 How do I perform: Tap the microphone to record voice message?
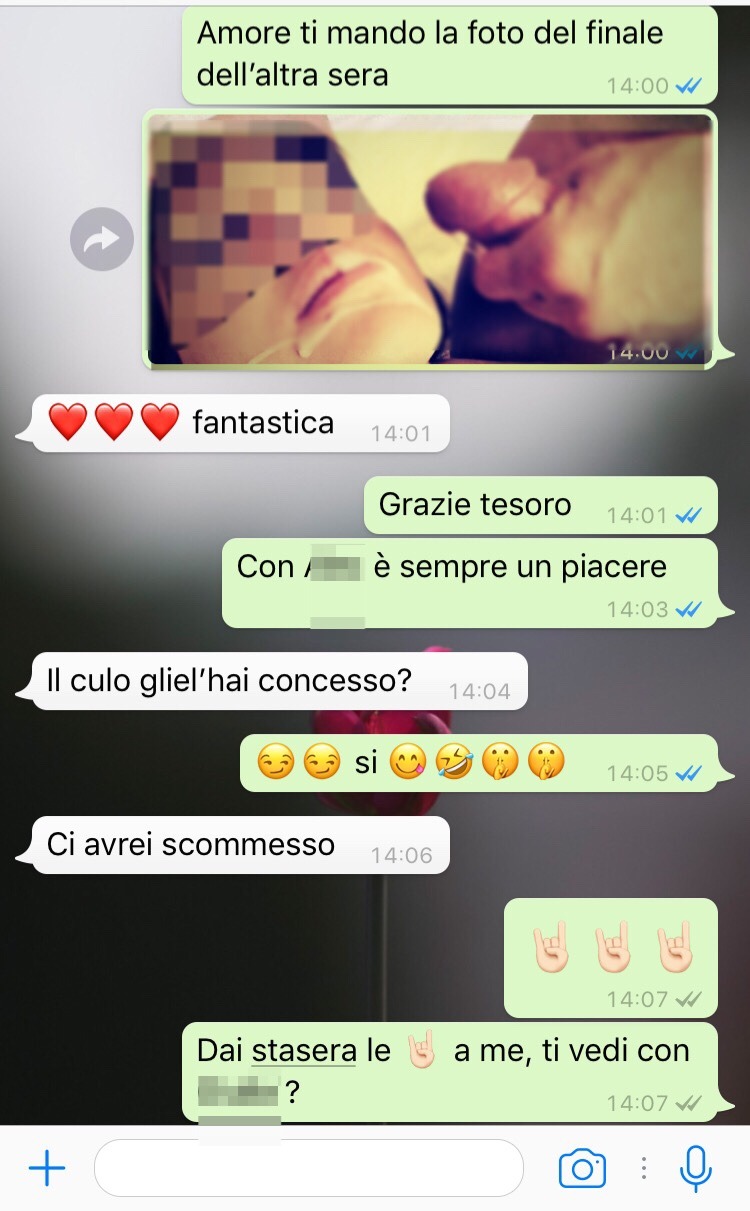695,1167
